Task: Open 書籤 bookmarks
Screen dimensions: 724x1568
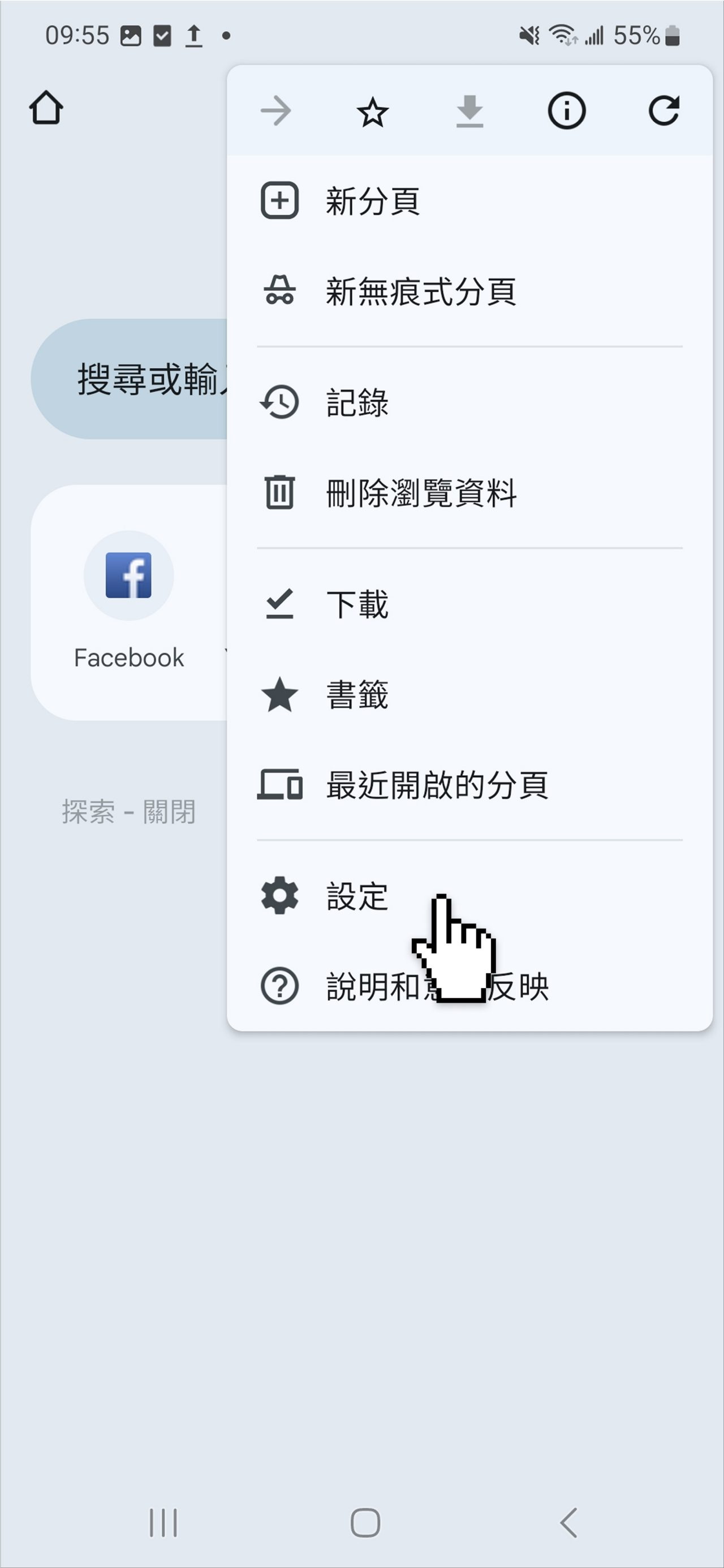Action: tap(469, 694)
